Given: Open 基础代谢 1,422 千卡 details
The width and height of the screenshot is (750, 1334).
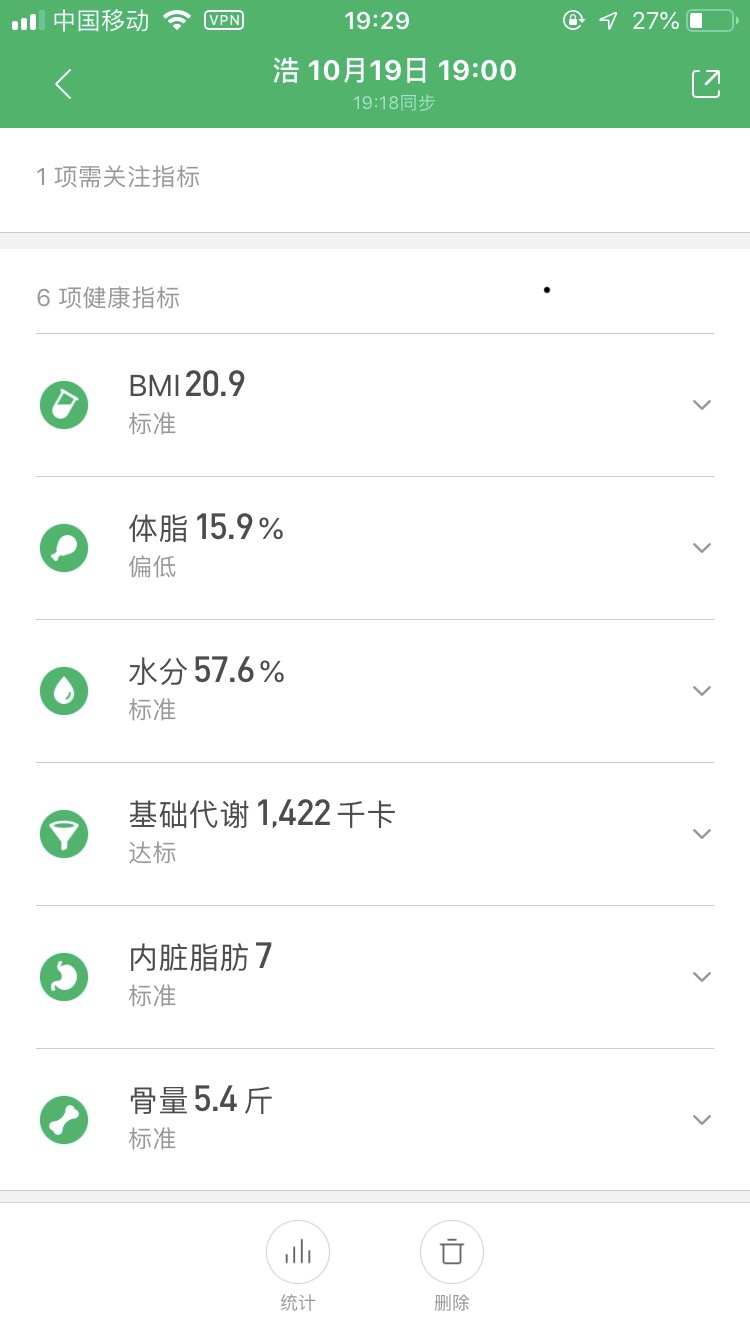Looking at the screenshot, I should [375, 834].
